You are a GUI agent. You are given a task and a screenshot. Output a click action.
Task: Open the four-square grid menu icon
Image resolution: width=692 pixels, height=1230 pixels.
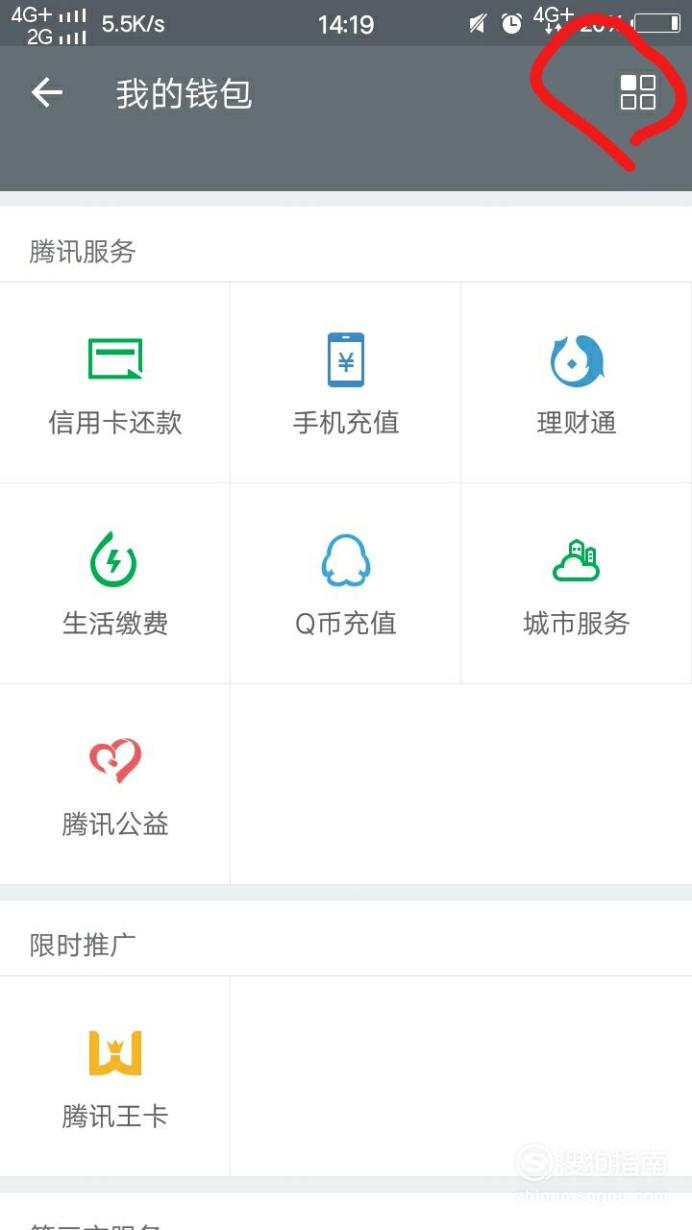[x=638, y=92]
